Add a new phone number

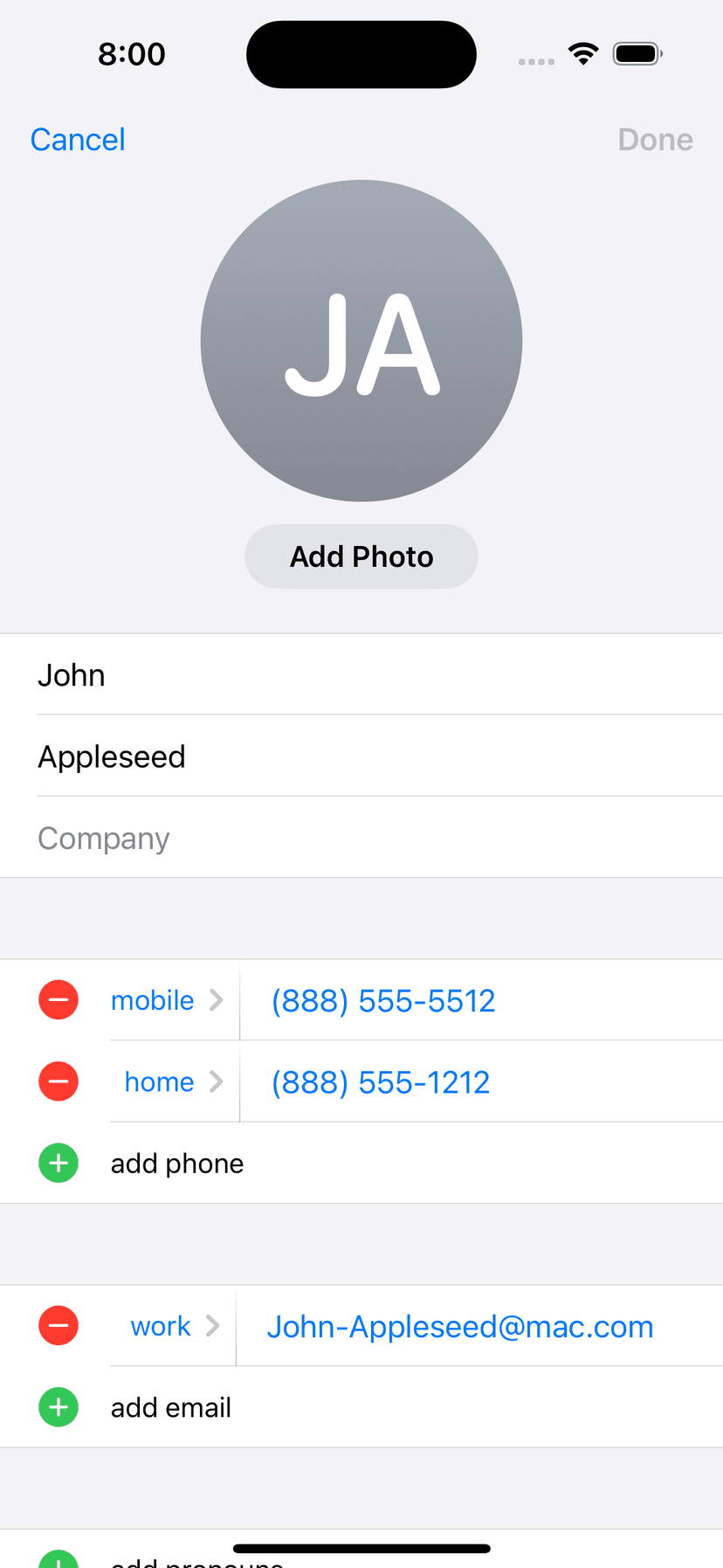[x=176, y=1164]
